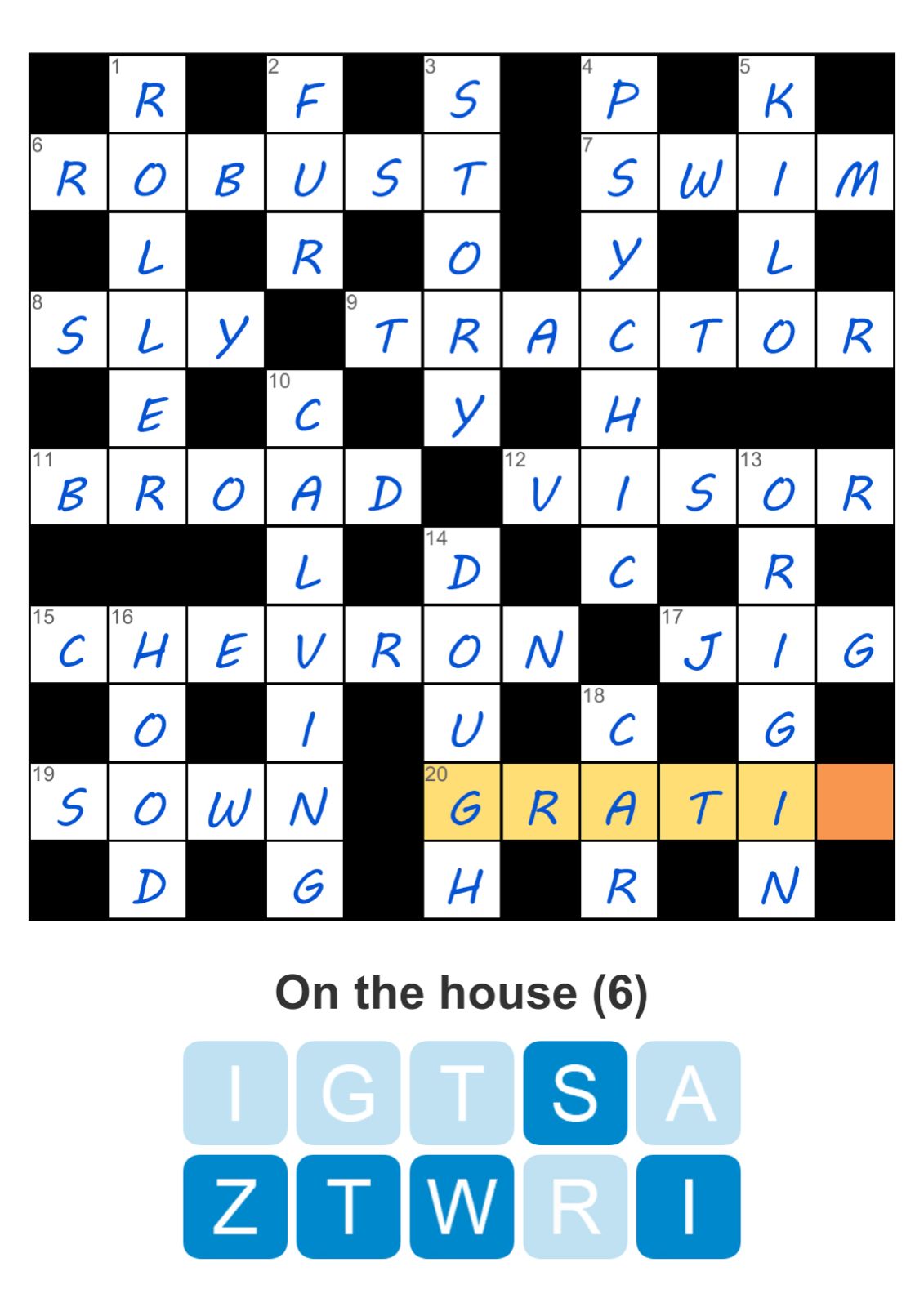Select the empty orange cell after GRATI
The height and width of the screenshot is (1307, 924).
(855, 801)
